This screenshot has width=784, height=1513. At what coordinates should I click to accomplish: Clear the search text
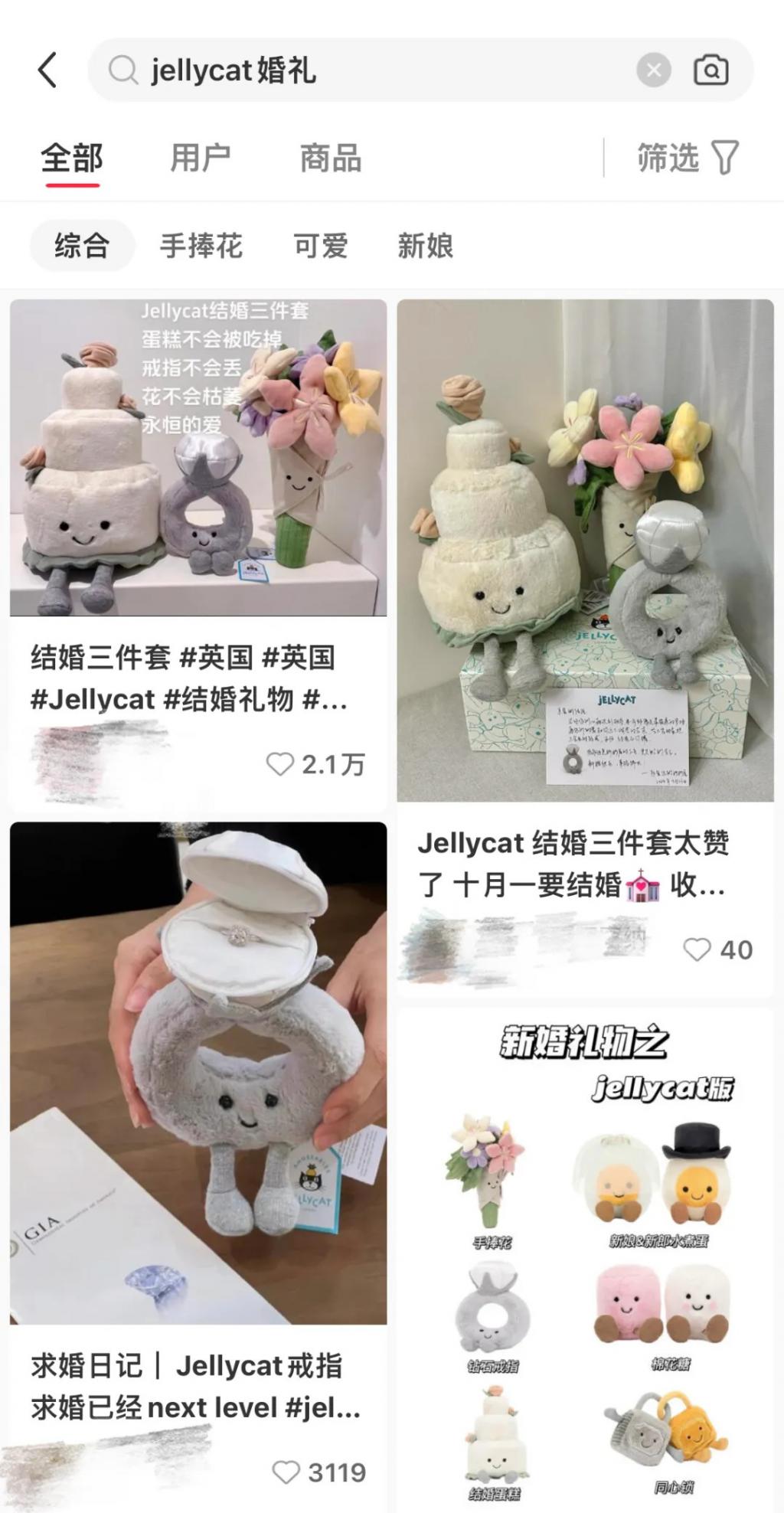[x=653, y=70]
